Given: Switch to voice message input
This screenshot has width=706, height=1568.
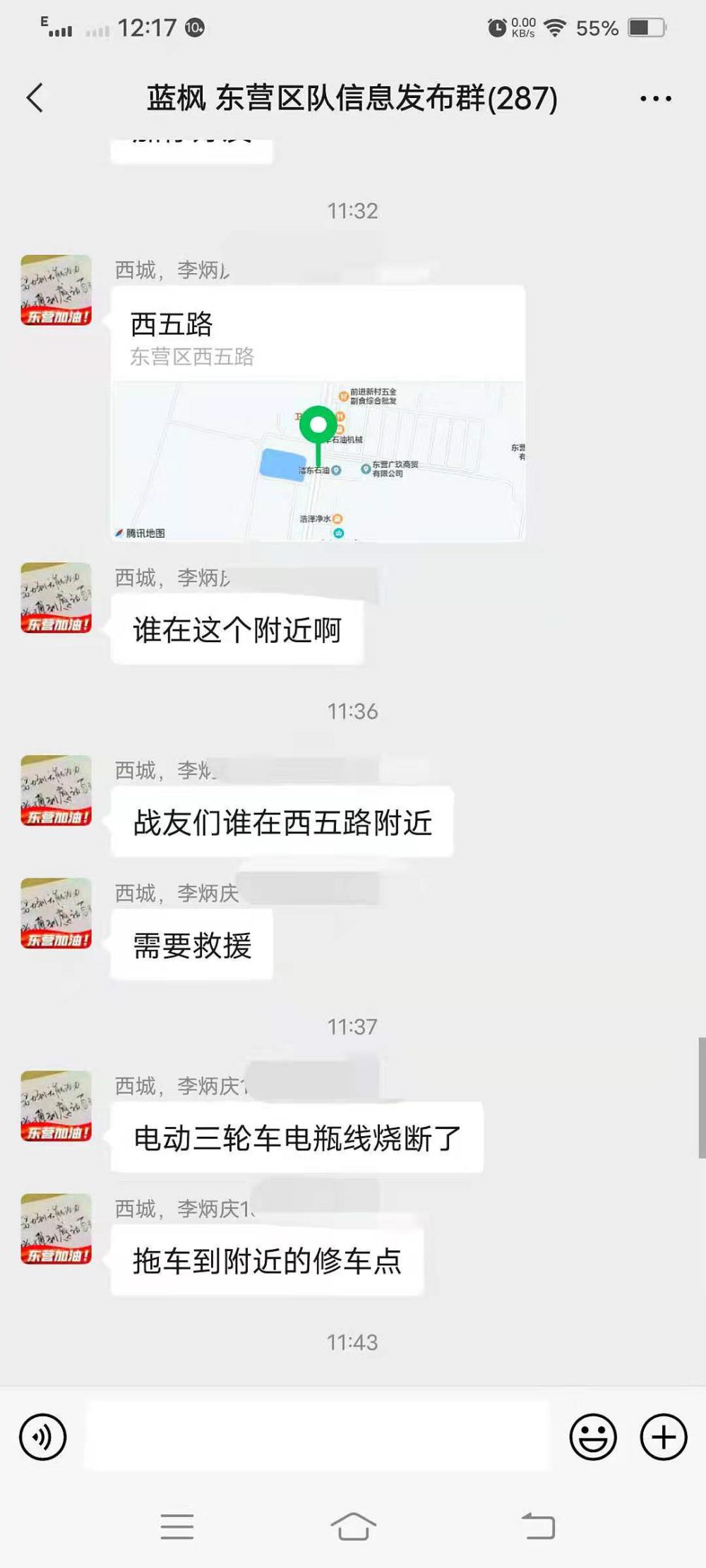Looking at the screenshot, I should point(43,1437).
